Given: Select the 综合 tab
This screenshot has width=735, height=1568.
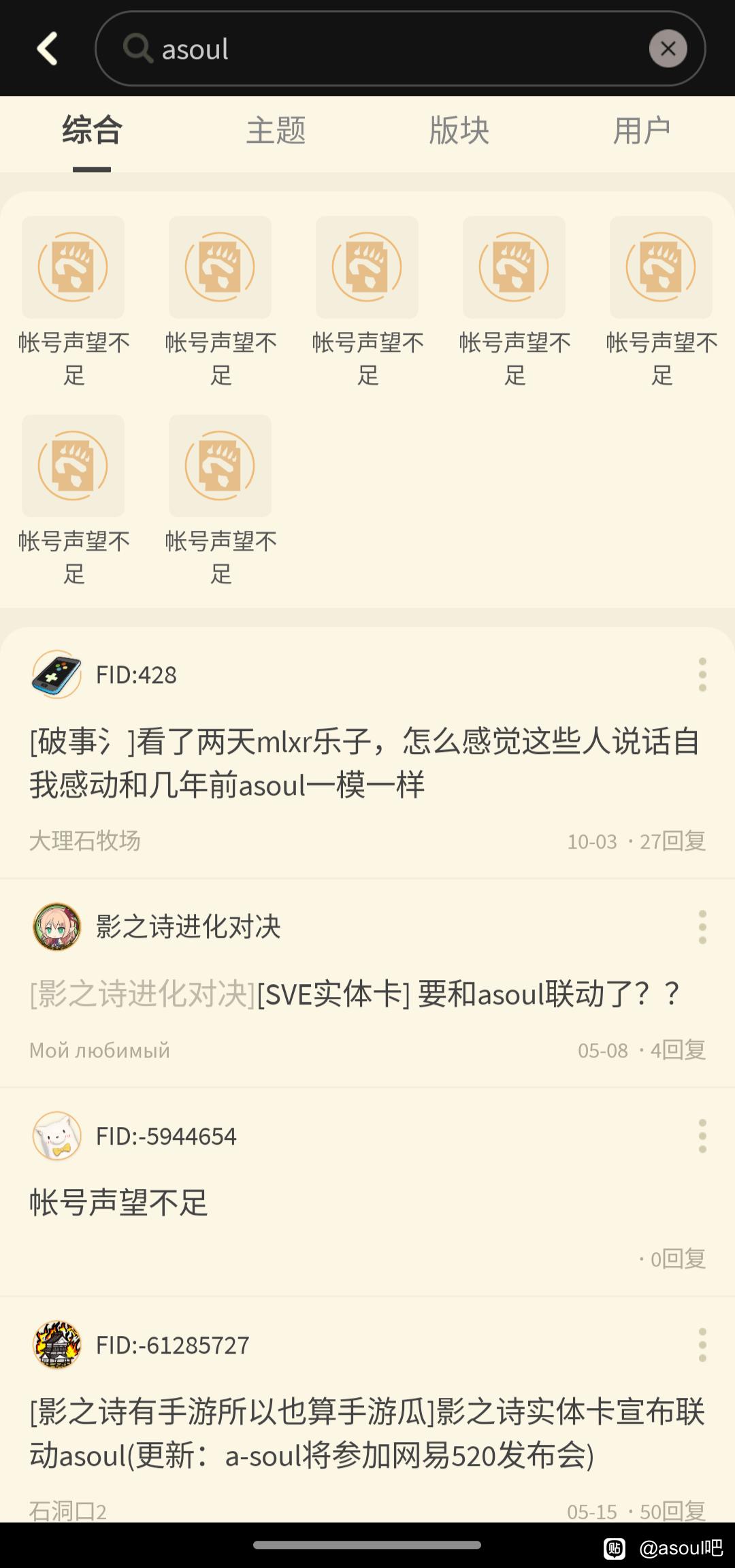Looking at the screenshot, I should [92, 130].
